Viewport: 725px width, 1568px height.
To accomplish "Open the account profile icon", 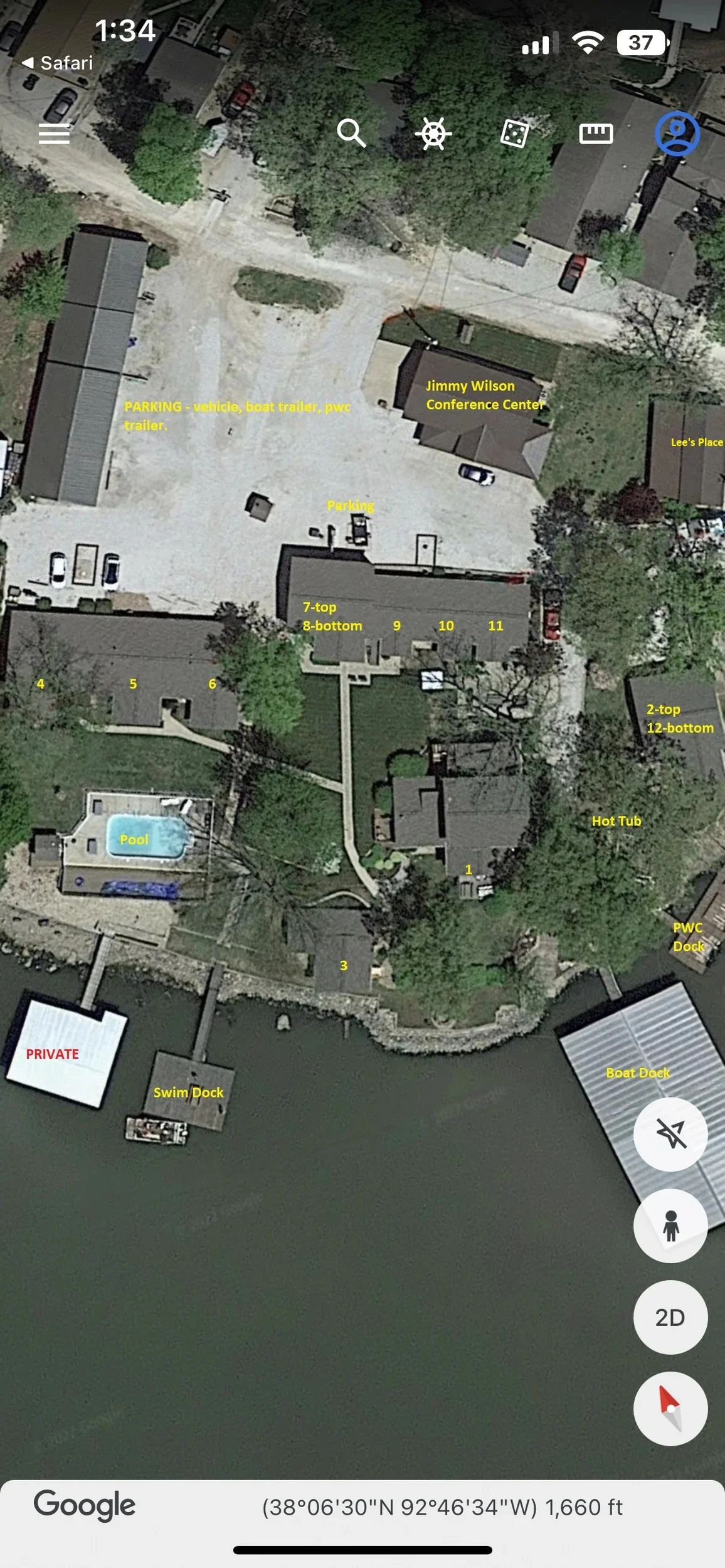I will point(677,134).
